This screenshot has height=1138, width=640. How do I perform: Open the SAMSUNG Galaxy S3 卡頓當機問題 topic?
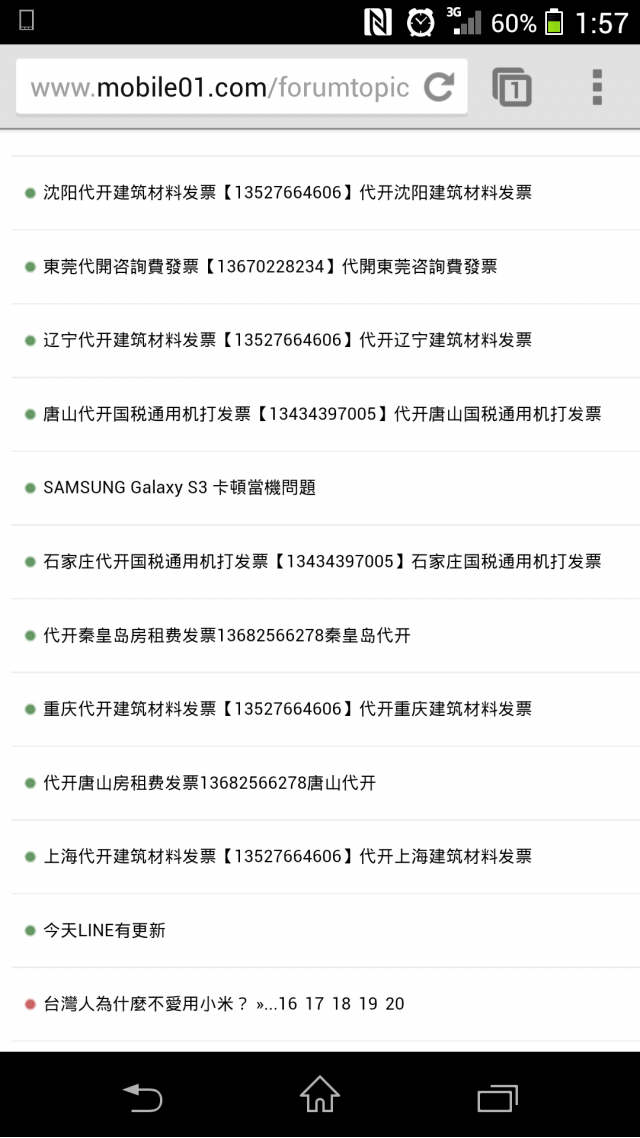[x=180, y=488]
